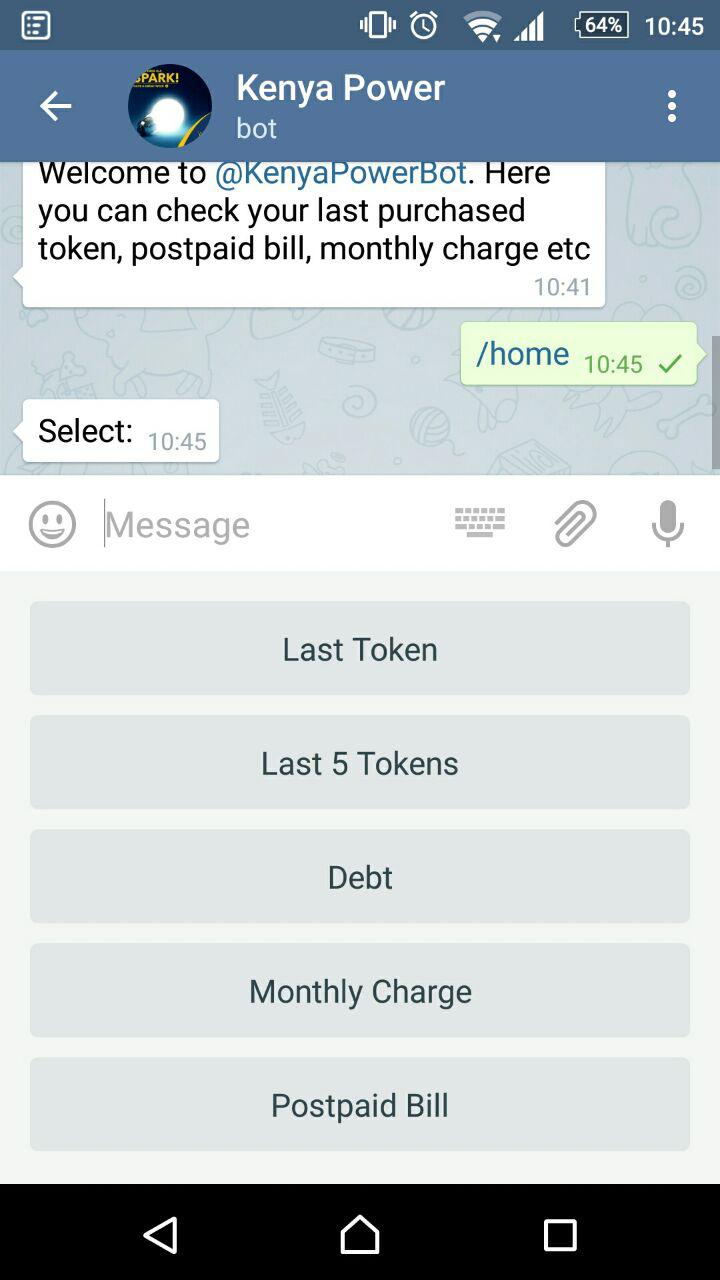Select Monthly Charge

[360, 990]
